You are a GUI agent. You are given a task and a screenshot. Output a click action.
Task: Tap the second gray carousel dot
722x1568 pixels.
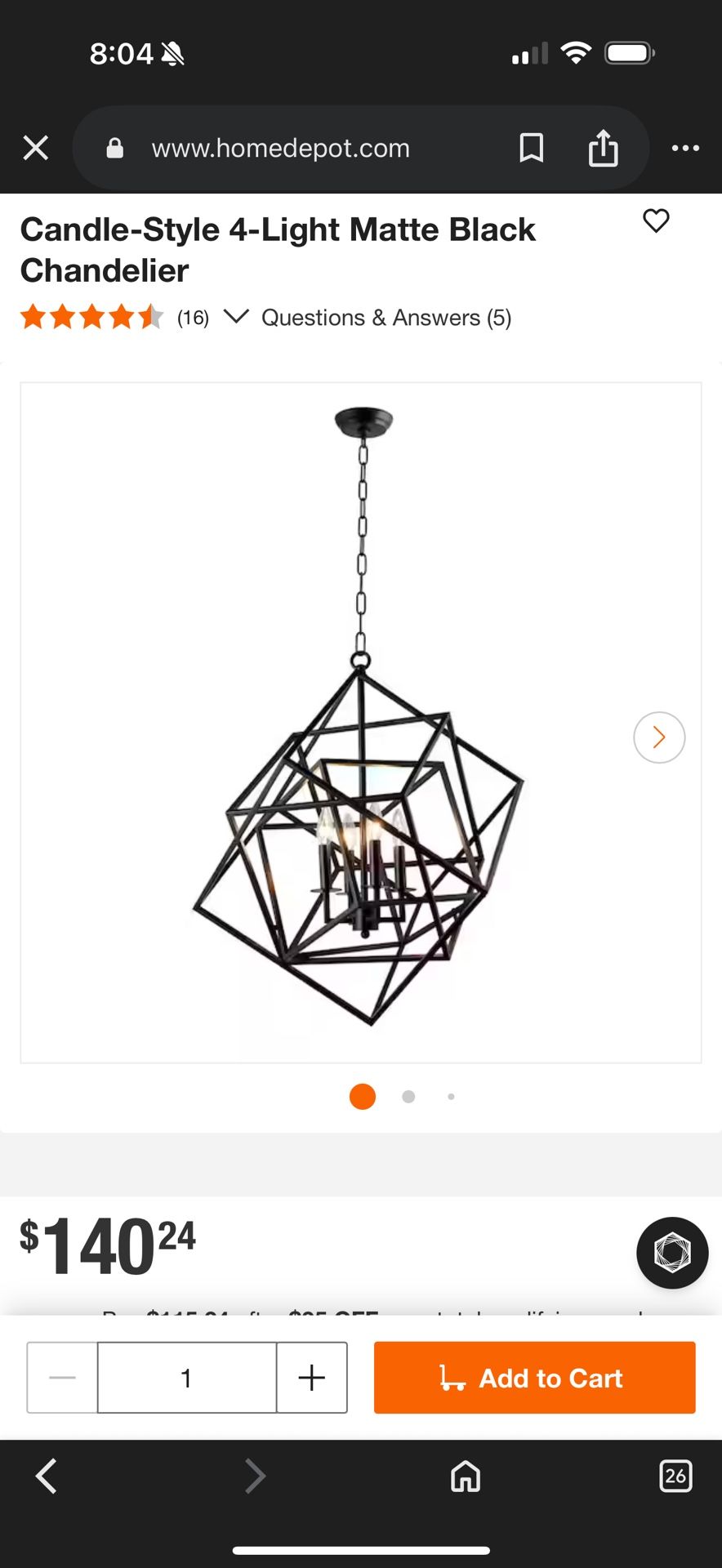(408, 1096)
